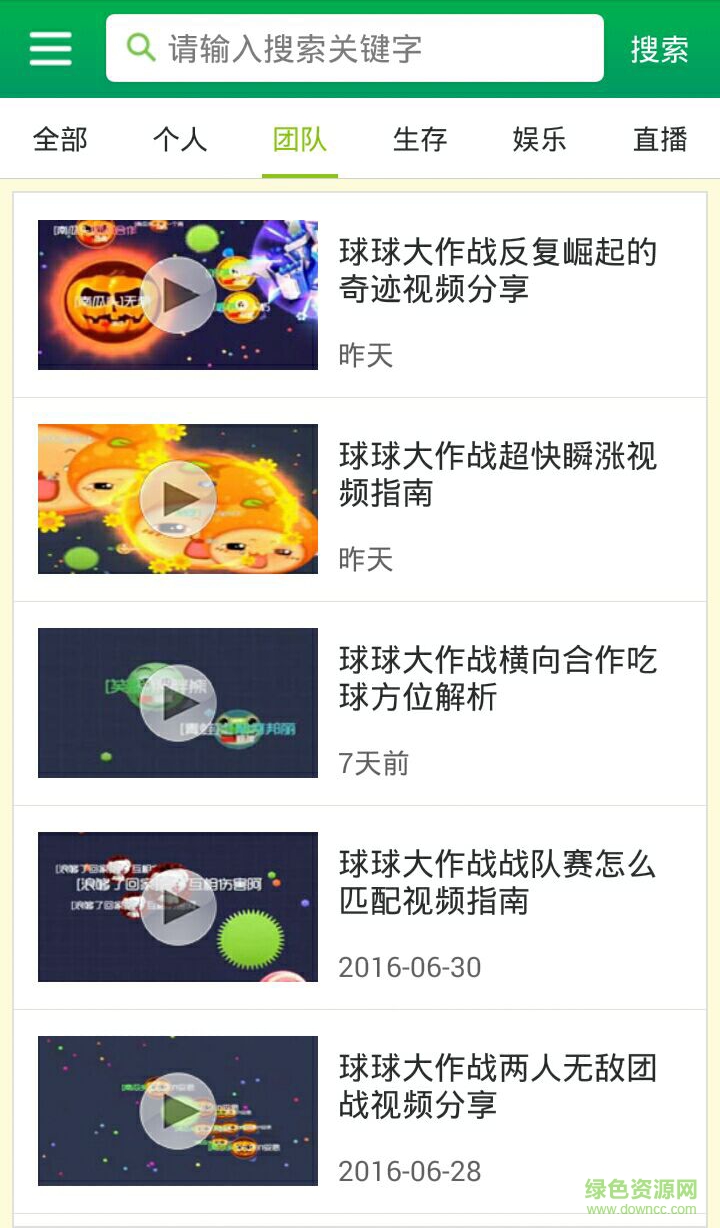
Task: Tap the play icon on the dark green video
Action: (178, 703)
